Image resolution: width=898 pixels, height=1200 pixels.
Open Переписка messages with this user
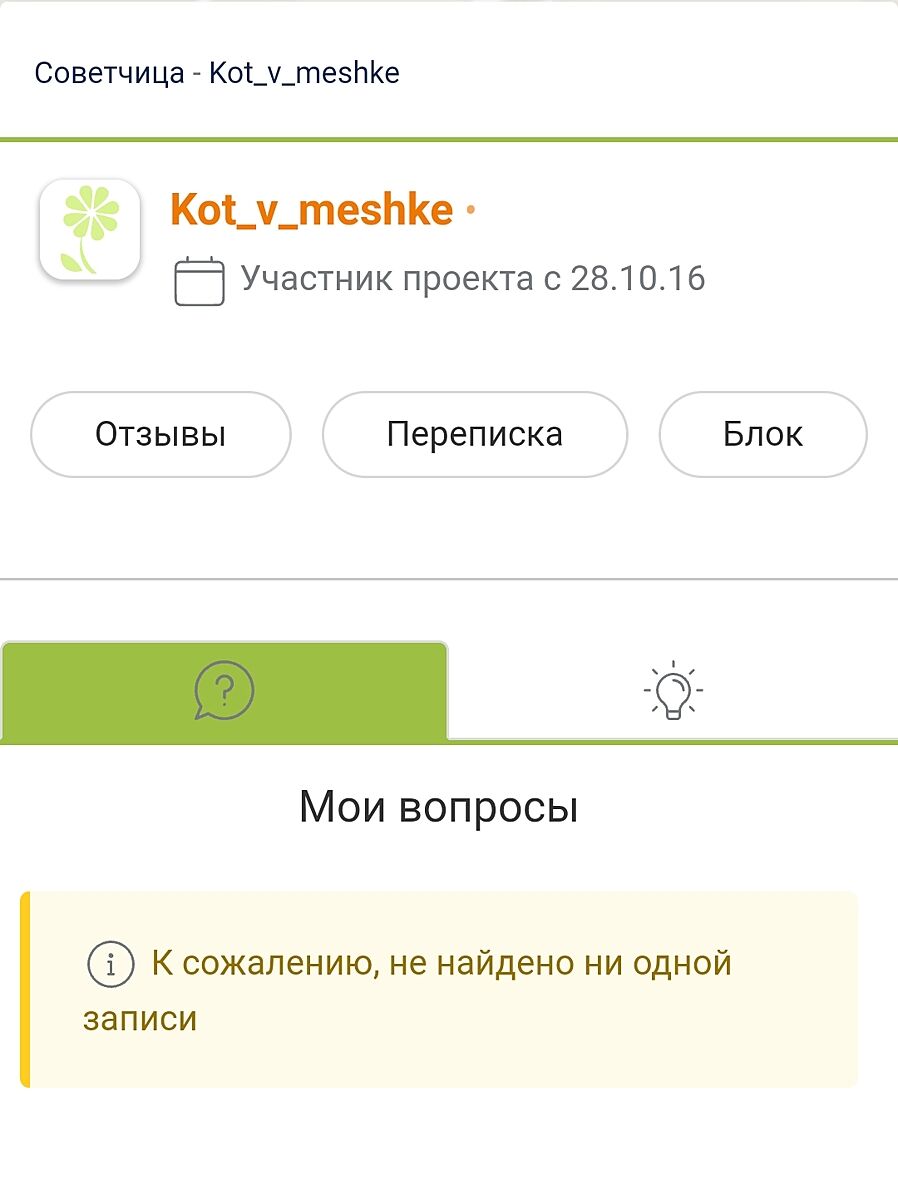pos(474,435)
